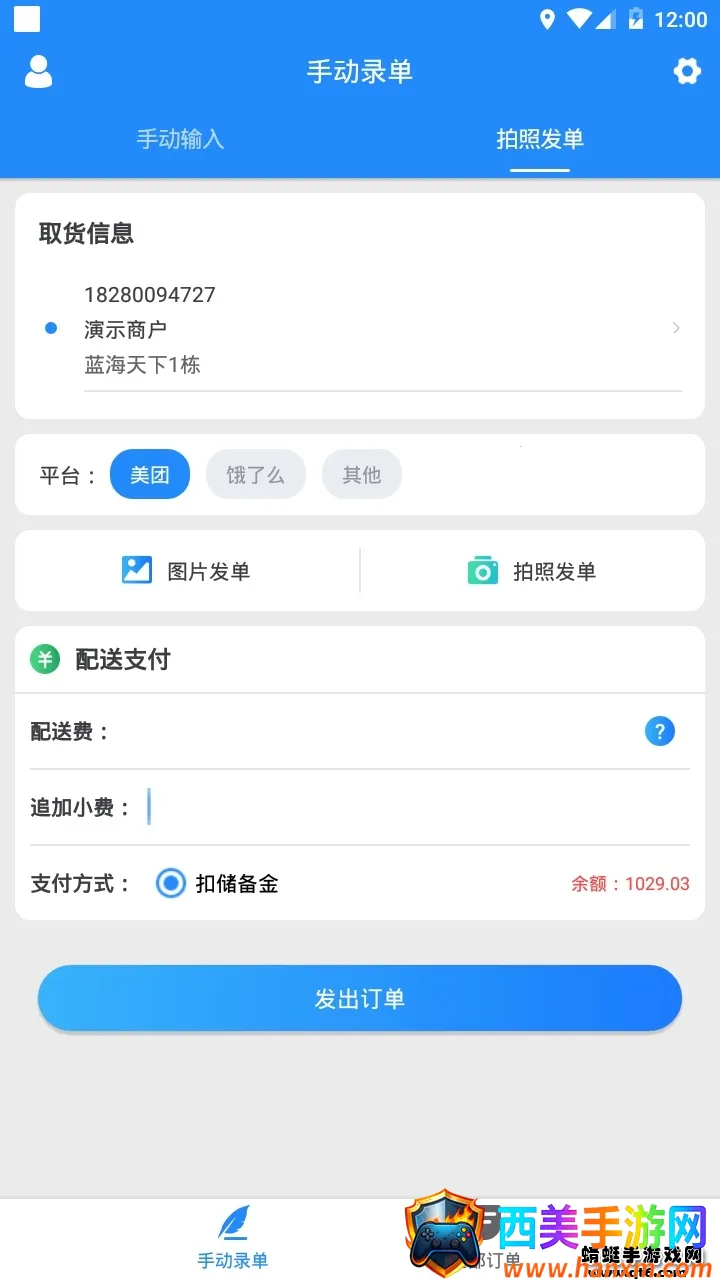Screen dimensions: 720x1280
Task: Switch to the 拍照发单 top tab
Action: pyautogui.click(x=540, y=139)
